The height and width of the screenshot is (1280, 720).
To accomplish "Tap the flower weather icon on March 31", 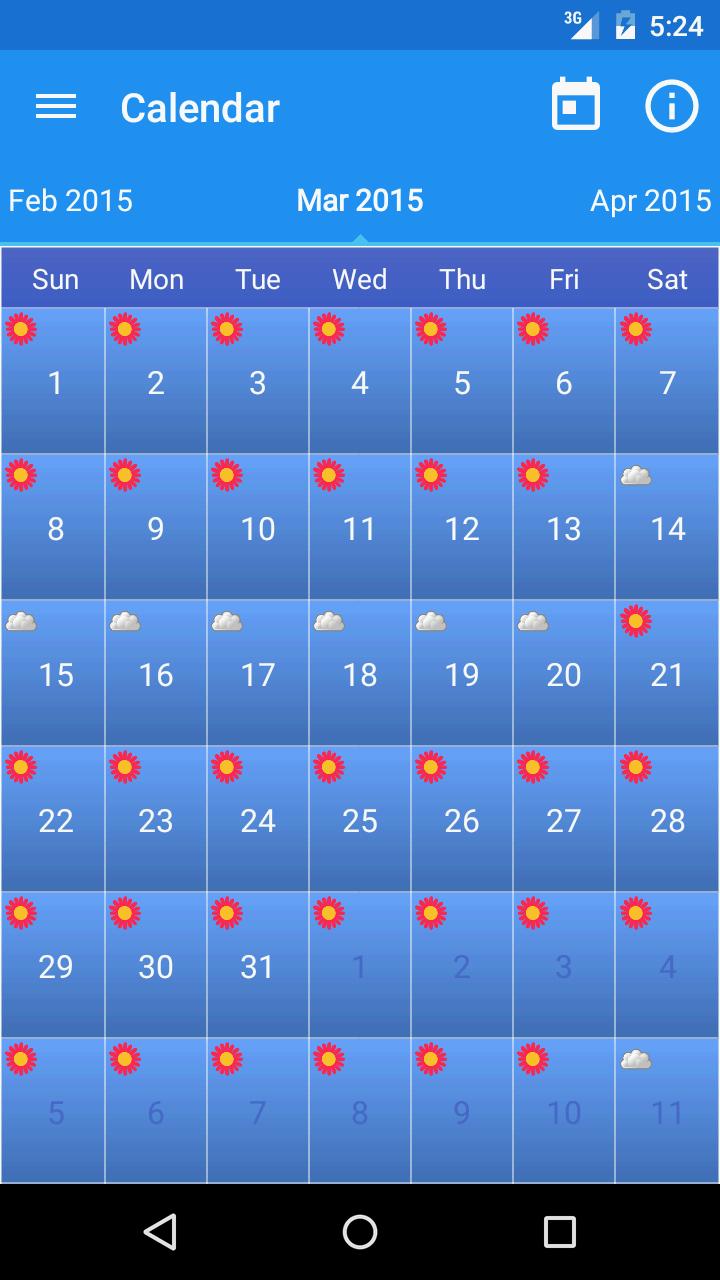I will [x=226, y=912].
